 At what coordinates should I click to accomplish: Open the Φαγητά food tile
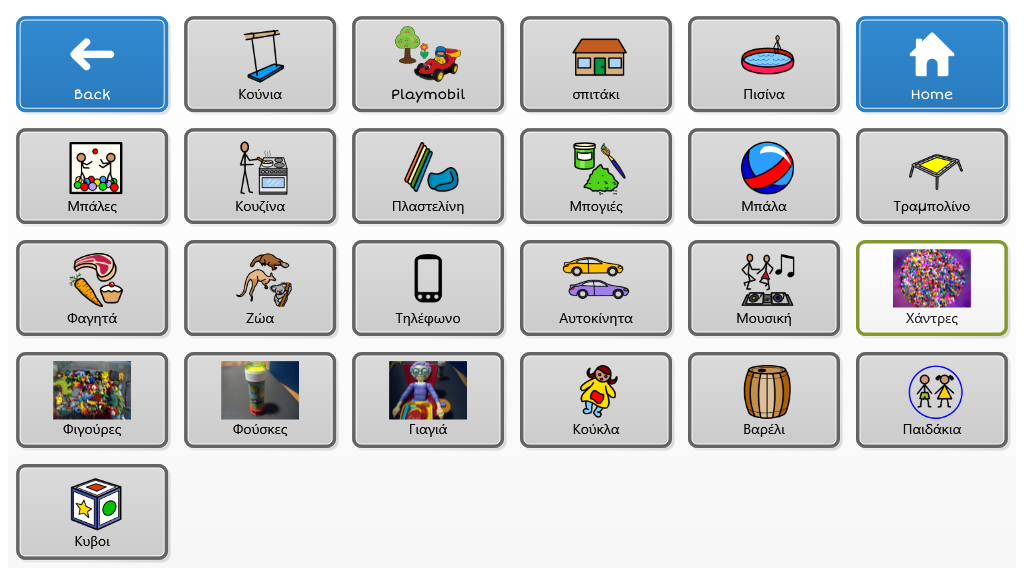click(92, 288)
